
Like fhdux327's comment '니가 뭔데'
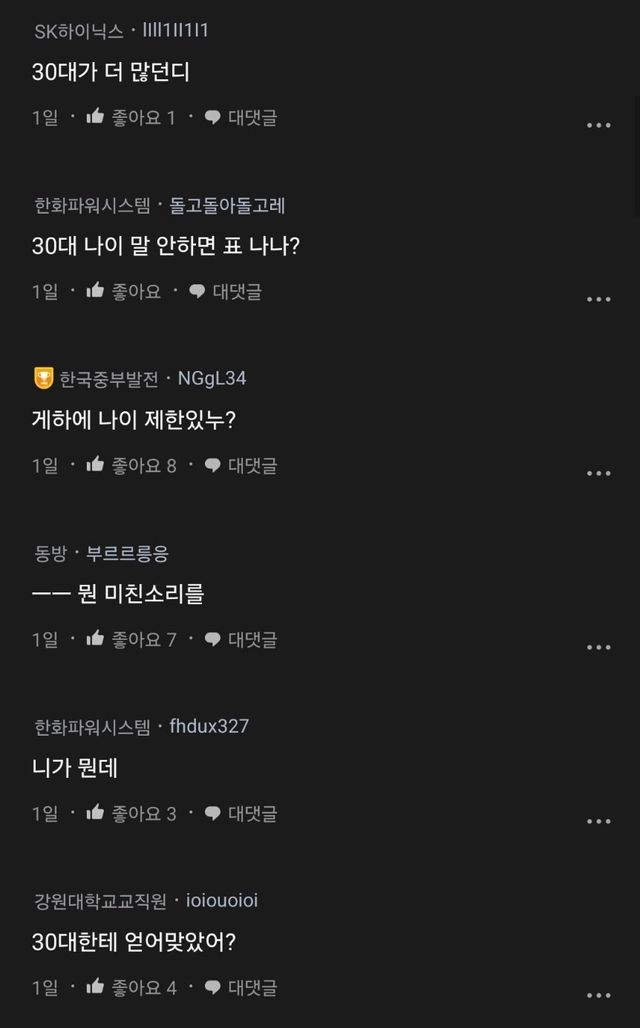pos(130,814)
